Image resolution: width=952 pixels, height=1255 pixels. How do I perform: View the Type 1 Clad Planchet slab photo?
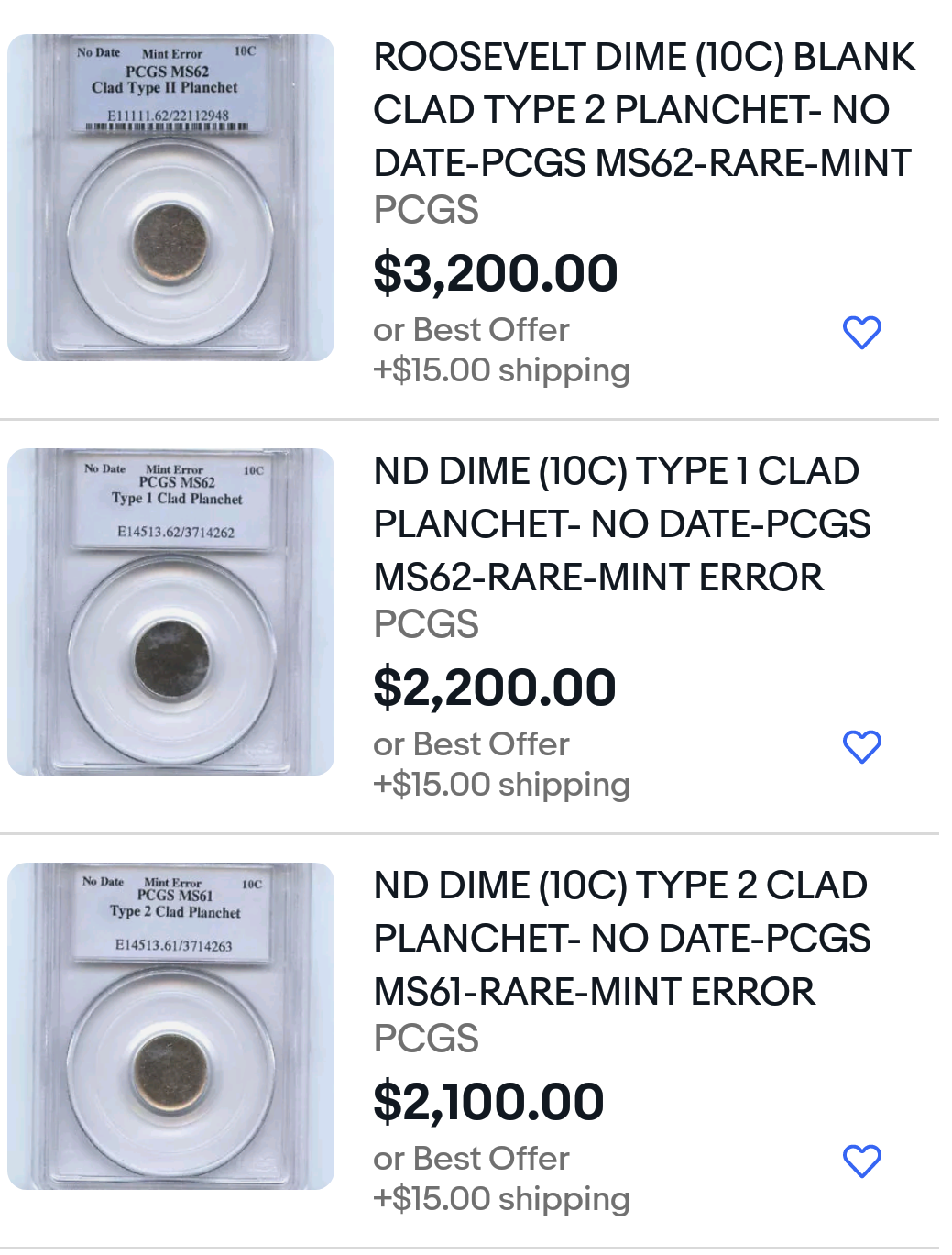point(170,611)
